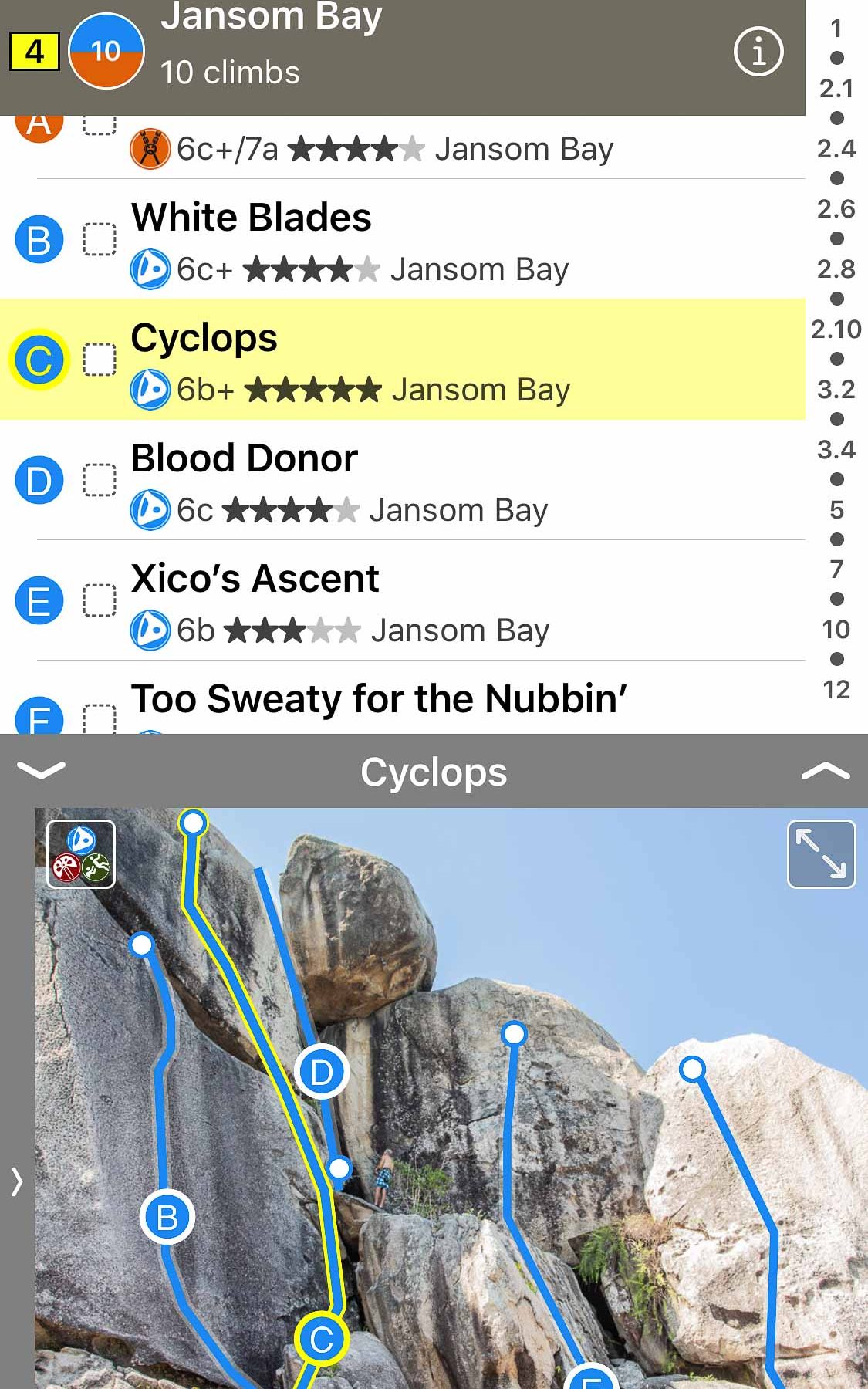Image resolution: width=868 pixels, height=1389 pixels.
Task: Tap the yellow 4 badge in header
Action: click(35, 52)
